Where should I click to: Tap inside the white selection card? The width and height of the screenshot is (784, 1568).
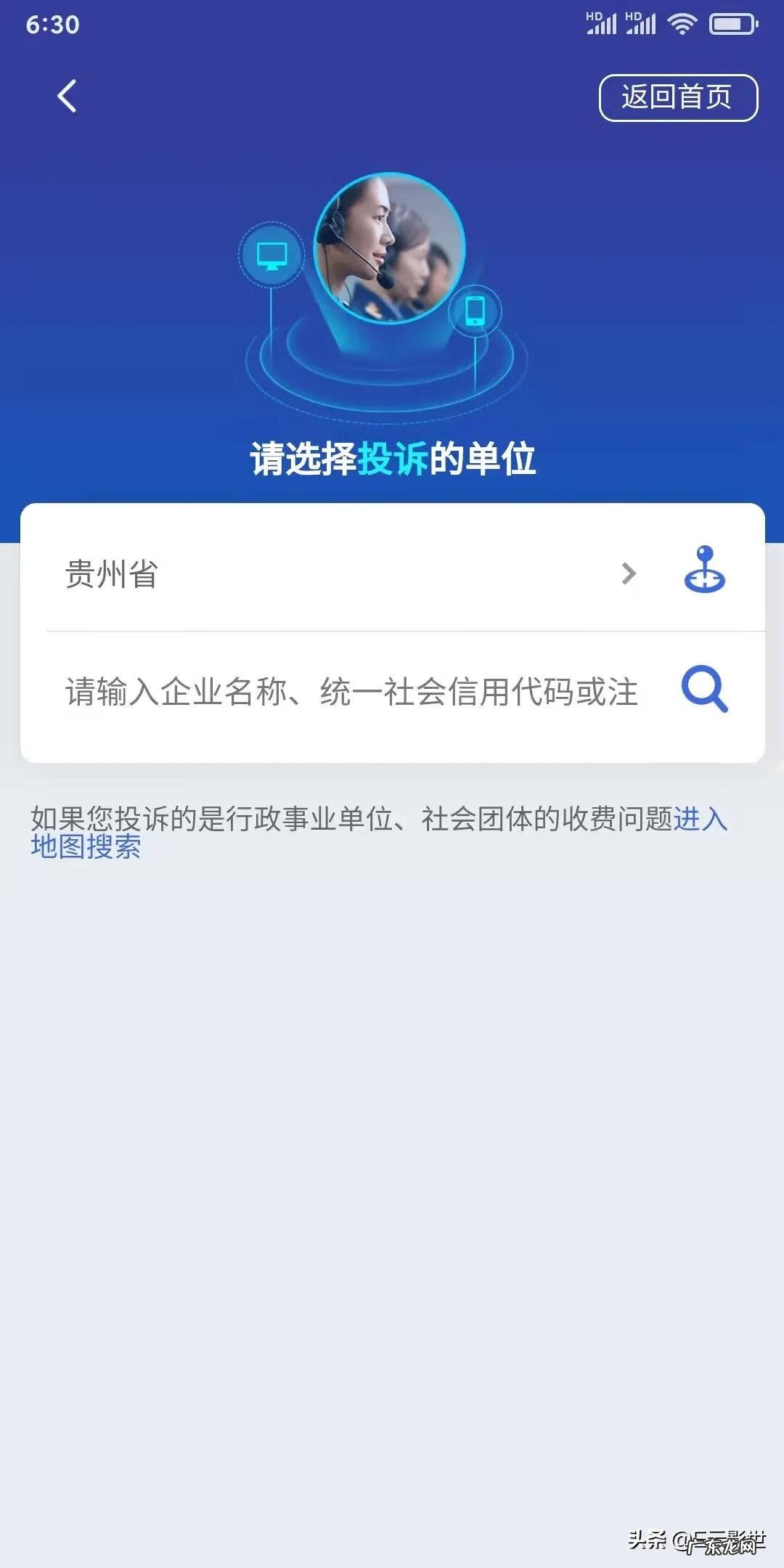[392, 632]
